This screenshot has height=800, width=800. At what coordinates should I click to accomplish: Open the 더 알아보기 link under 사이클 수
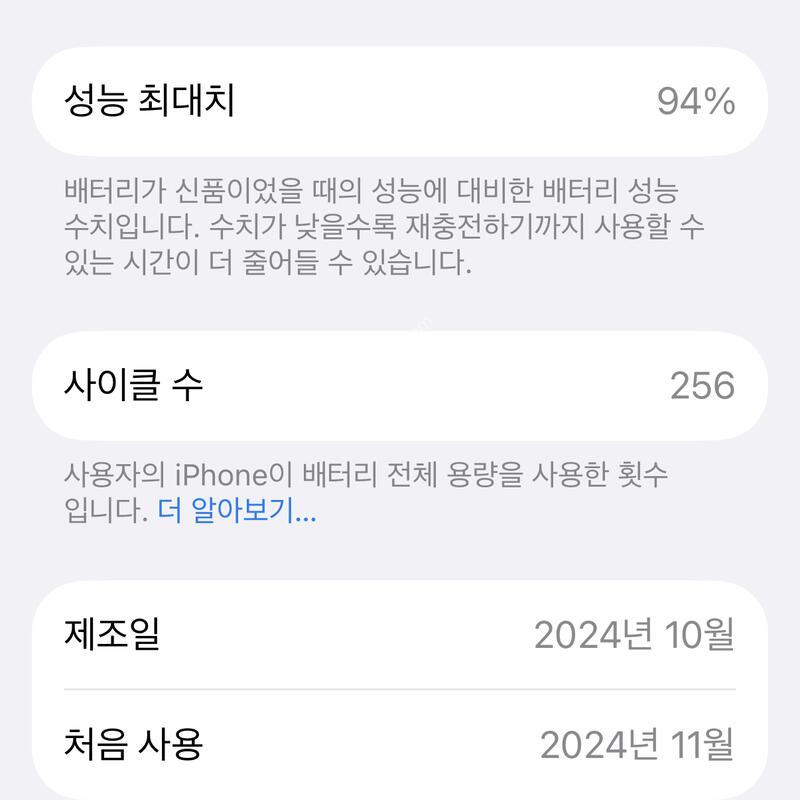237,513
